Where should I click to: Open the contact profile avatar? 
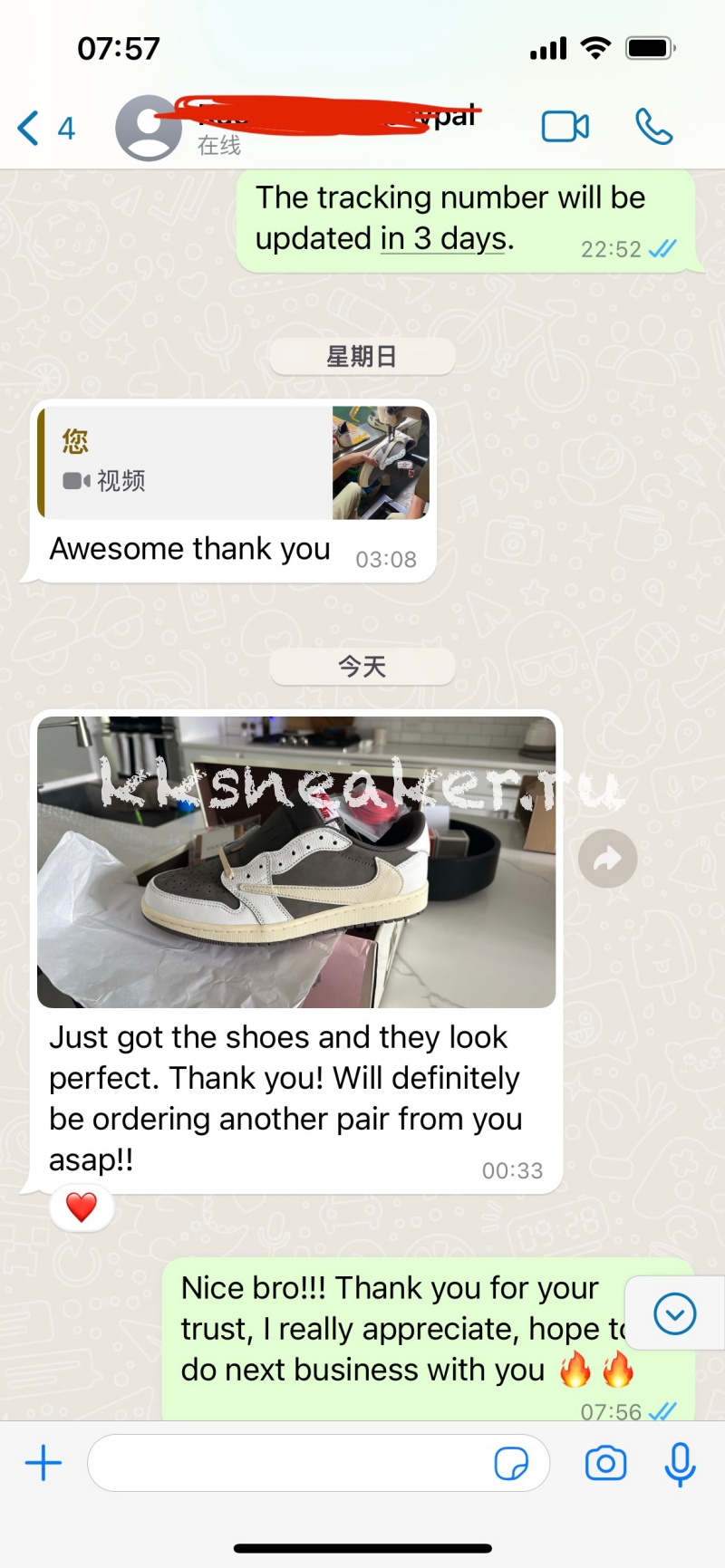click(149, 128)
